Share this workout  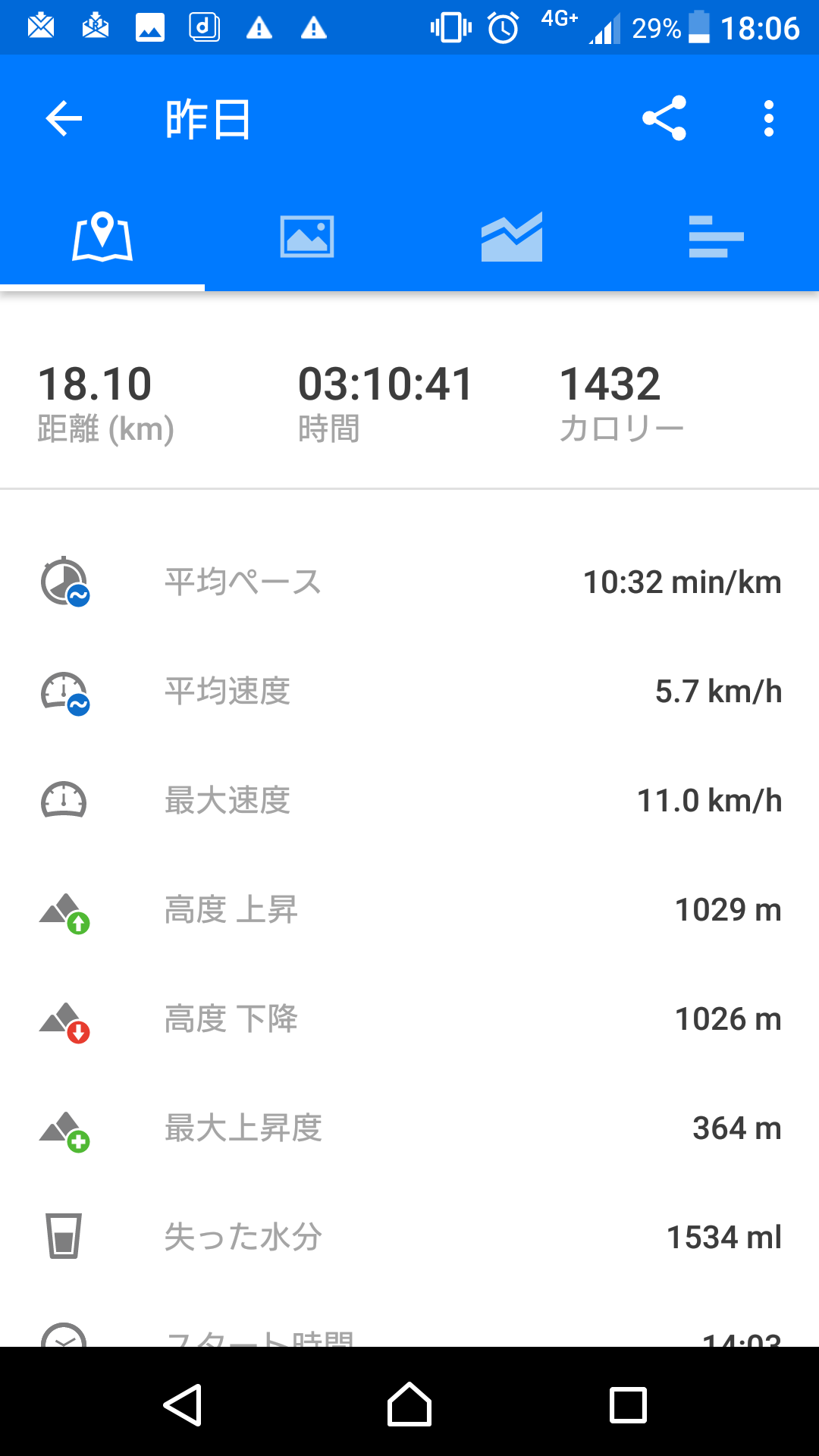[664, 118]
